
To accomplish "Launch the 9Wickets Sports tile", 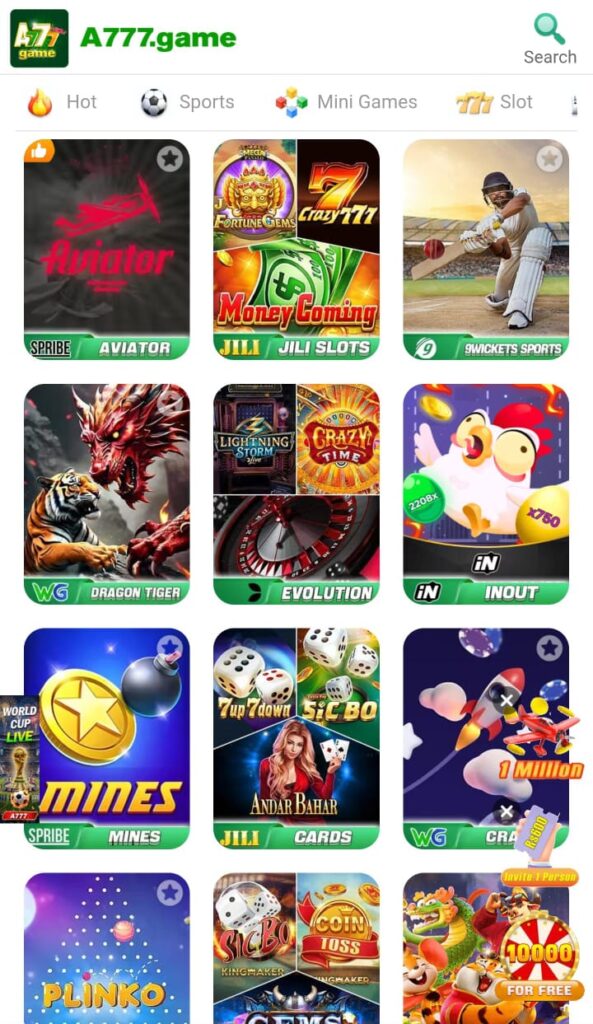I will coord(486,249).
